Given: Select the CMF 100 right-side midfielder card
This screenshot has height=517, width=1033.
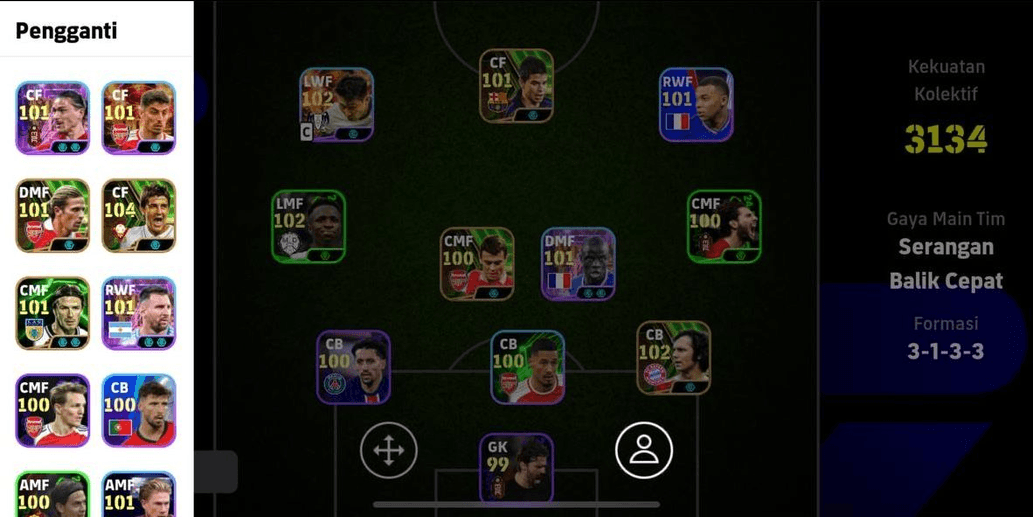Looking at the screenshot, I should click(724, 227).
